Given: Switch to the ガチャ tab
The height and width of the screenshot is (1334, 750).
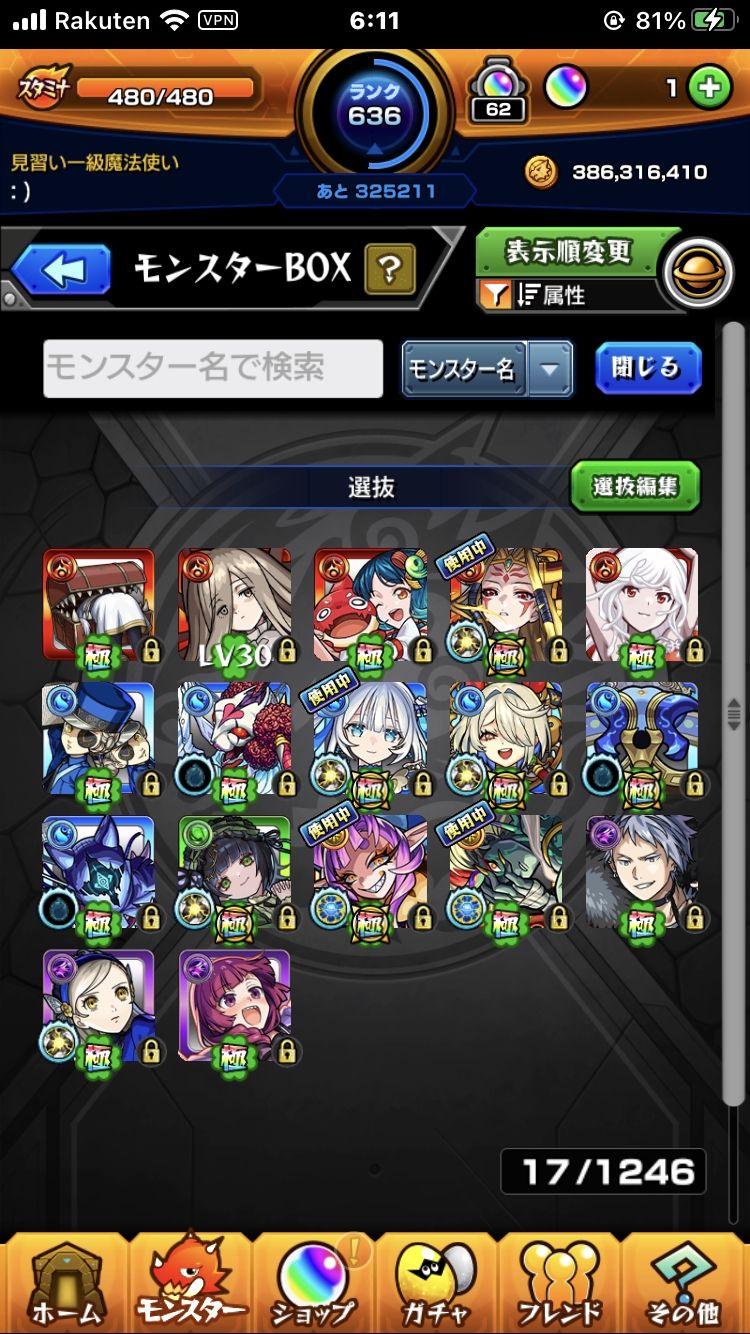Looking at the screenshot, I should click(x=436, y=1285).
